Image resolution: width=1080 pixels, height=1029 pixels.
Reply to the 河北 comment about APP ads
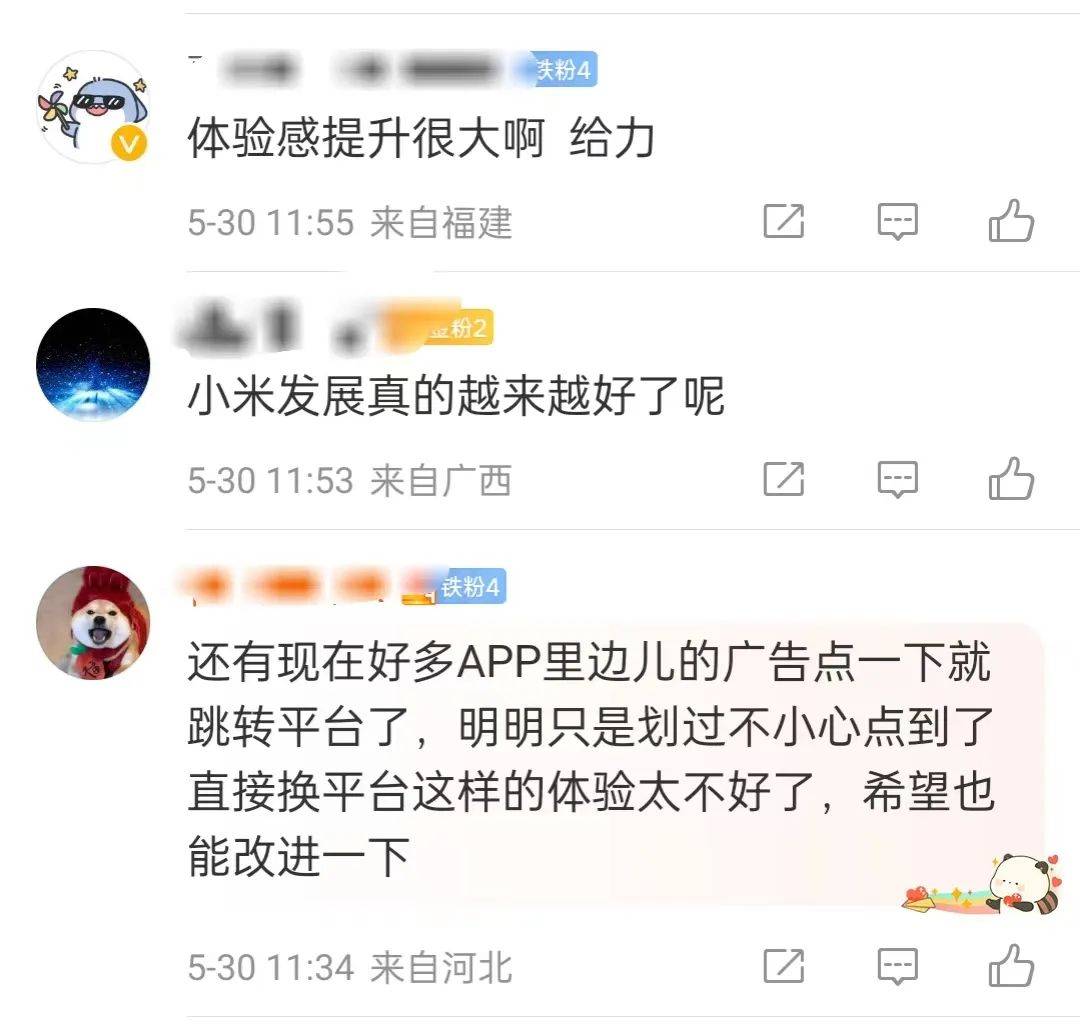tap(897, 965)
